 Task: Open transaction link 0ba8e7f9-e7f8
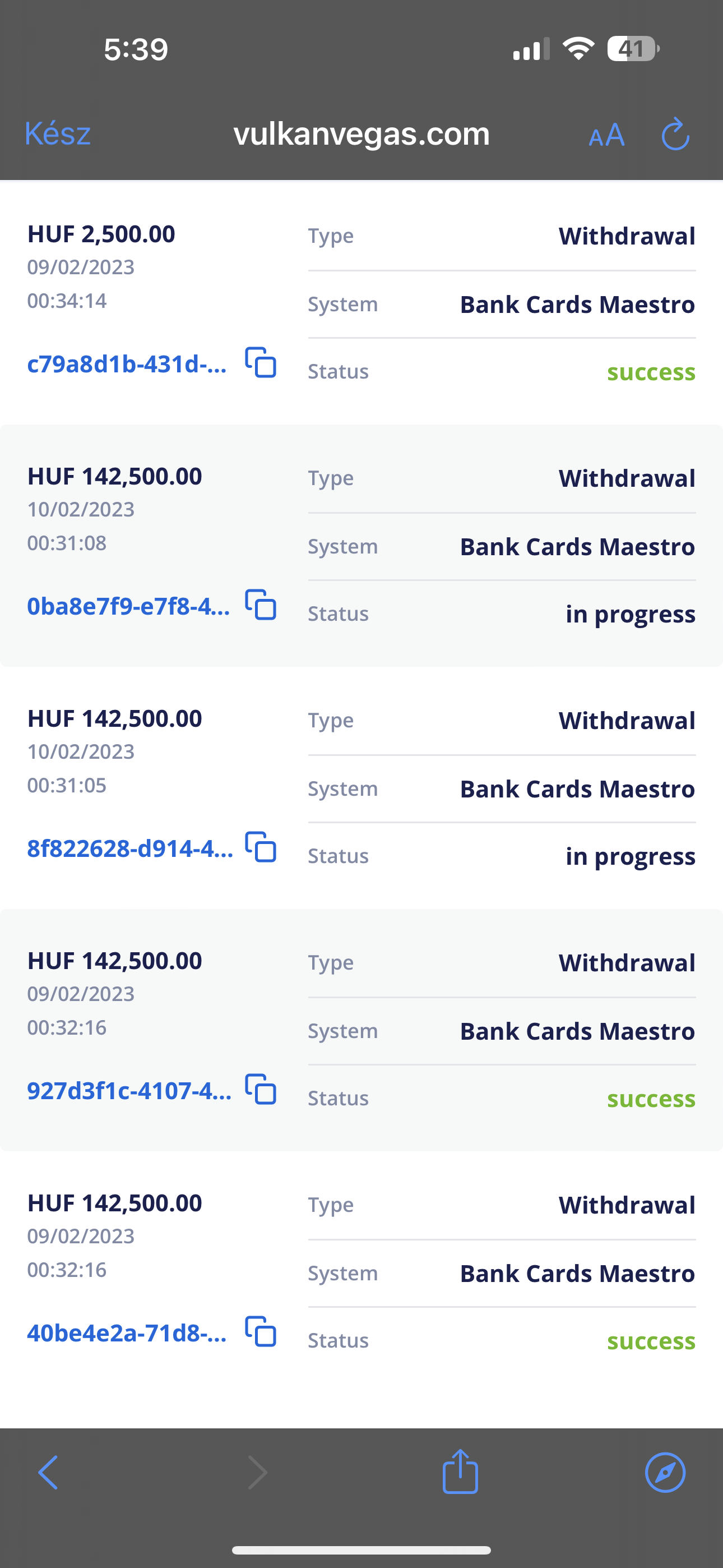click(128, 606)
